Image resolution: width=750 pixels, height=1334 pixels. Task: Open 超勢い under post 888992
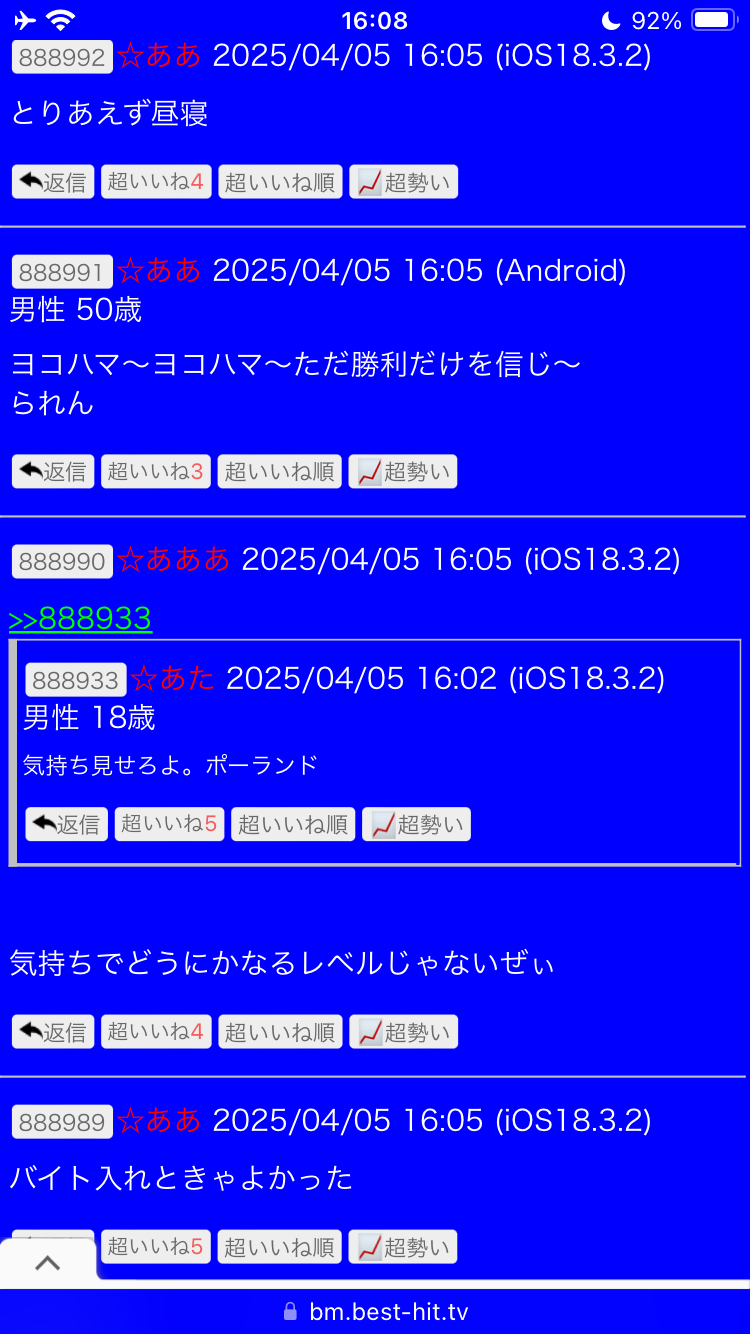pos(403,182)
